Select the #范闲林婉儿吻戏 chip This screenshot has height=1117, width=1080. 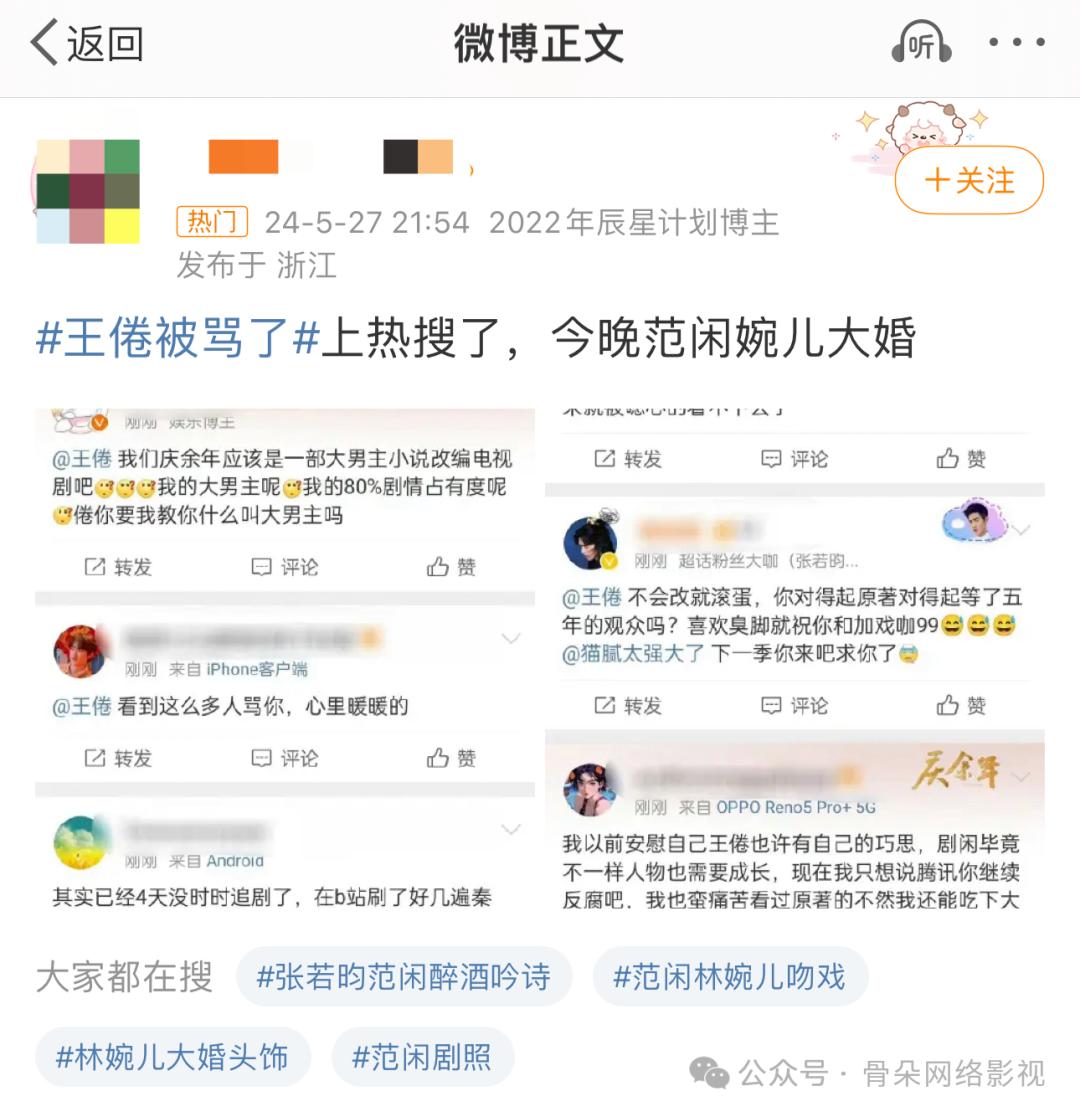click(729, 976)
